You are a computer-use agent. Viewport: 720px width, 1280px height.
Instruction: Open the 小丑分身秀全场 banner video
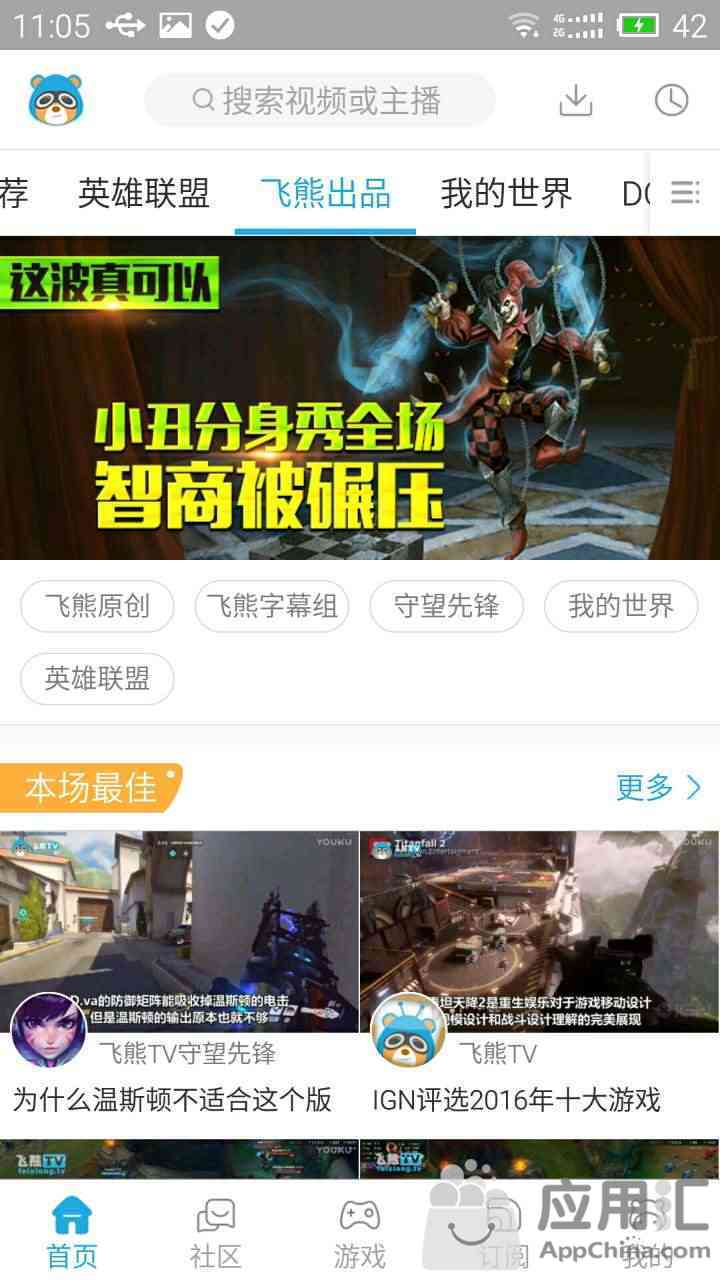pyautogui.click(x=360, y=398)
